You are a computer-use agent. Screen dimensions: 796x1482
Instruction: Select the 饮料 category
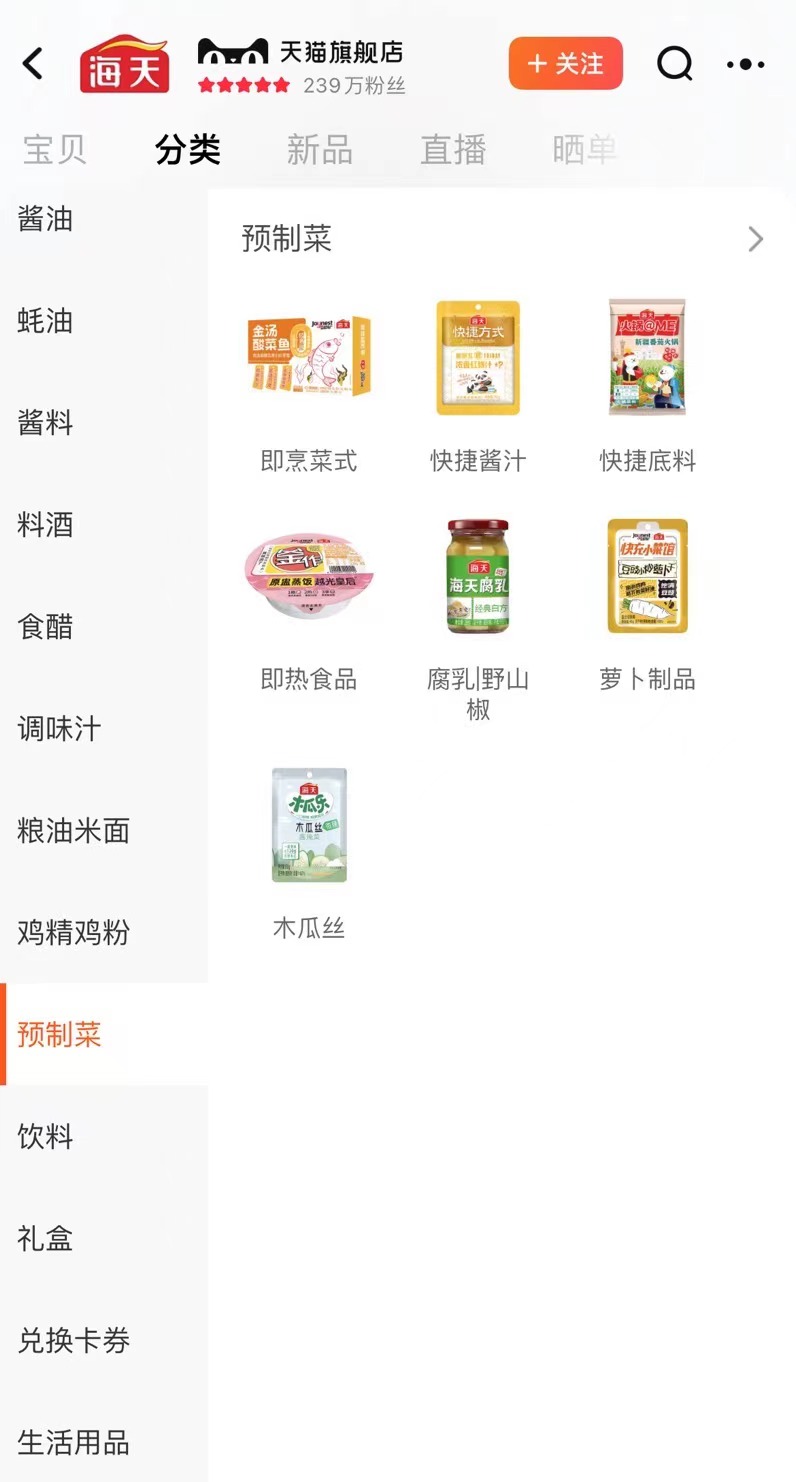[x=46, y=1137]
